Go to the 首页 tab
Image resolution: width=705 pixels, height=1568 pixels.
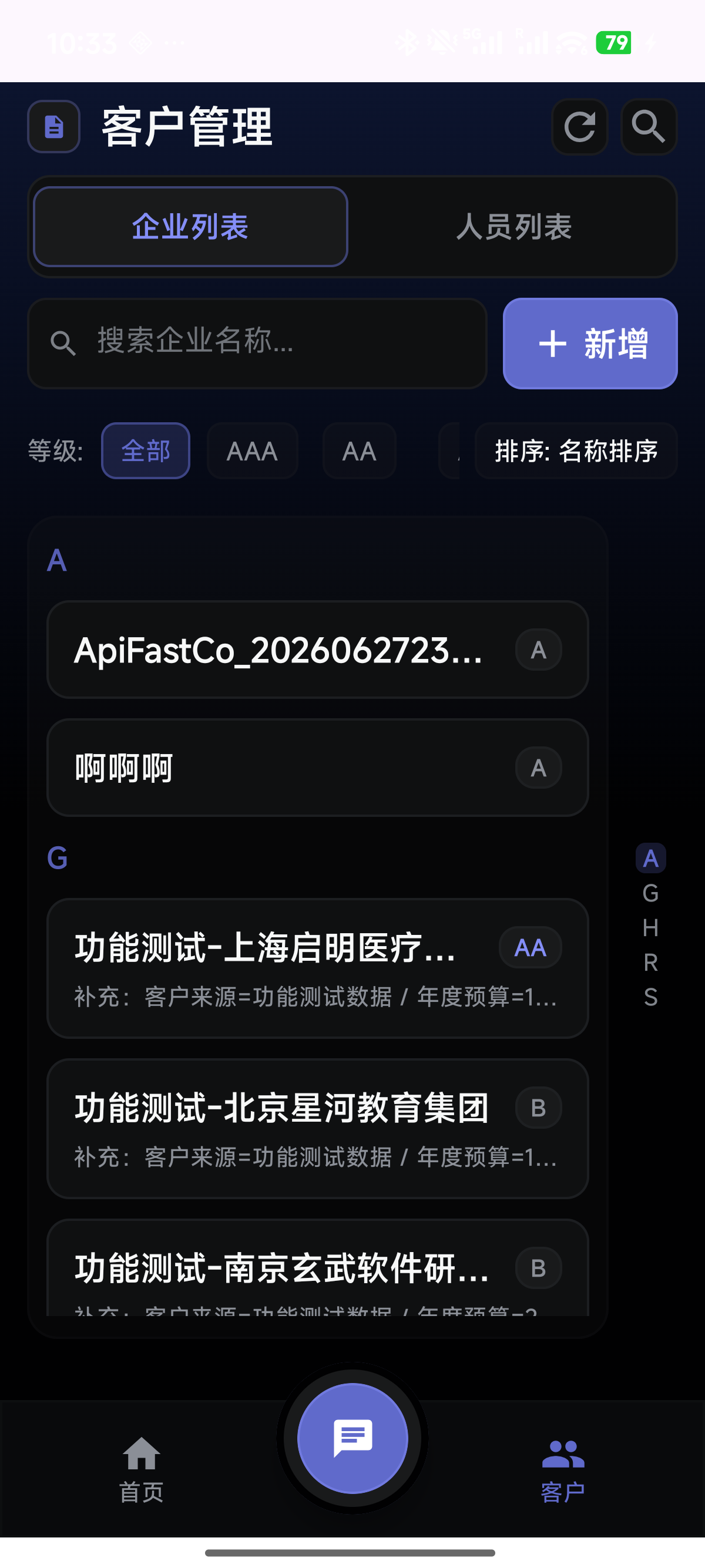pyautogui.click(x=141, y=1469)
